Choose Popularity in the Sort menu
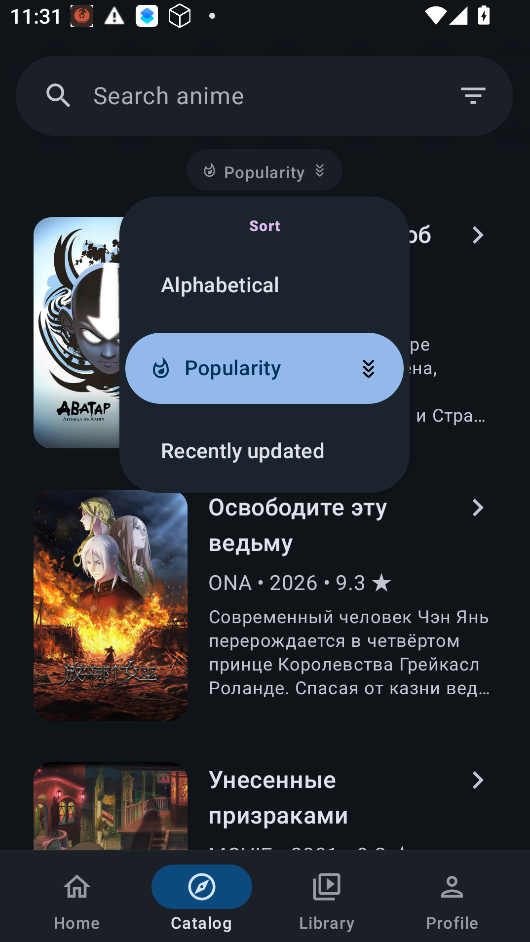Image resolution: width=530 pixels, height=942 pixels. point(264,368)
